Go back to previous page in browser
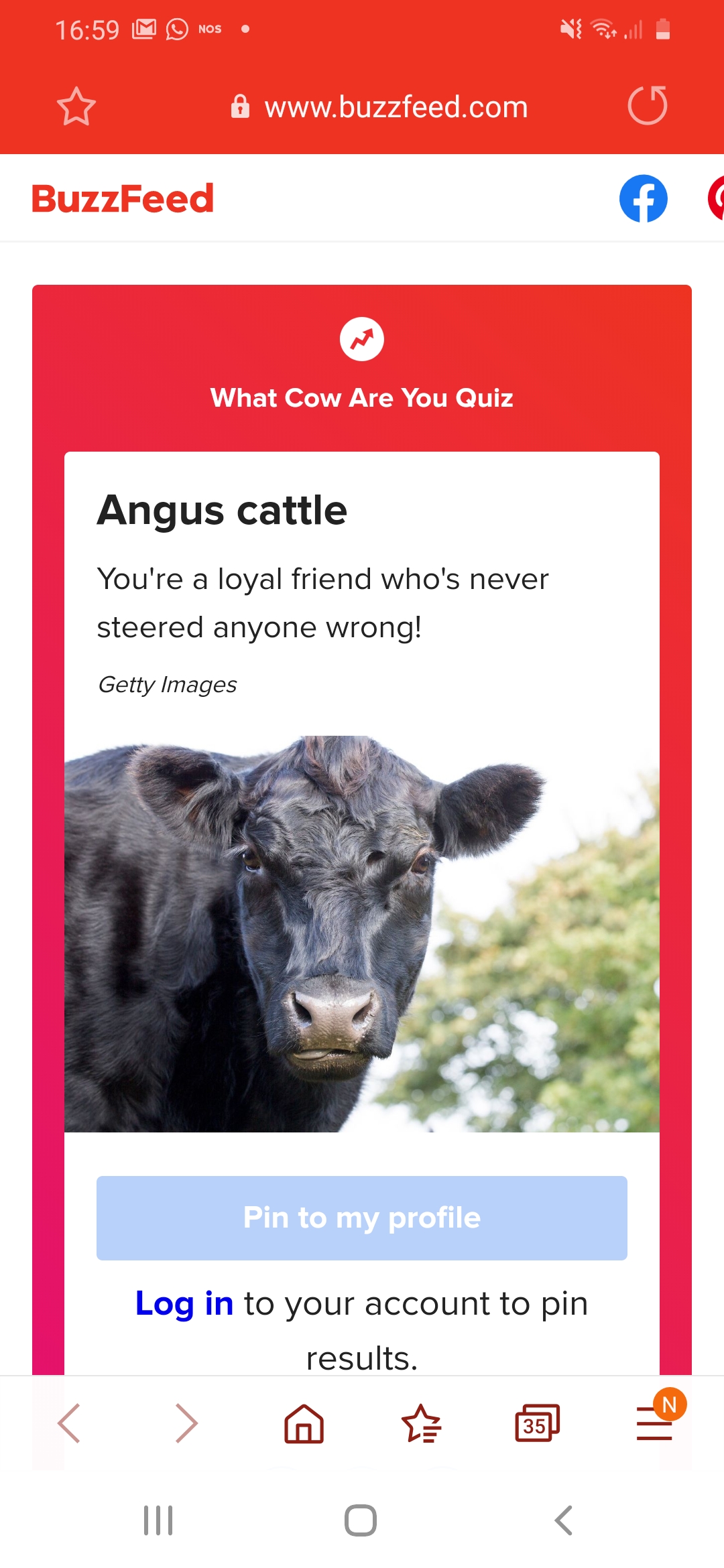The height and width of the screenshot is (1568, 724). click(70, 1423)
